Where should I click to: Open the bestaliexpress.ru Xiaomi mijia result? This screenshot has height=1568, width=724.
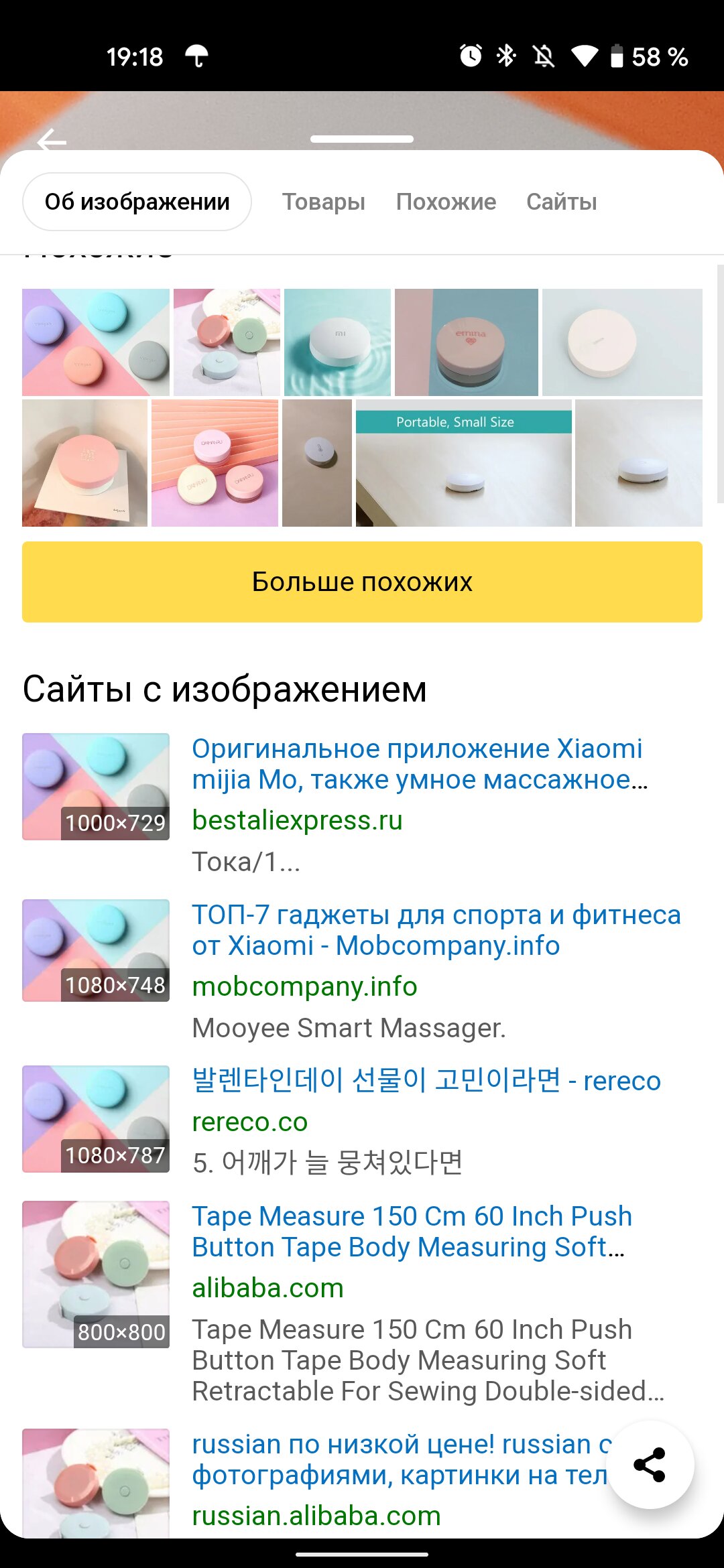420,764
